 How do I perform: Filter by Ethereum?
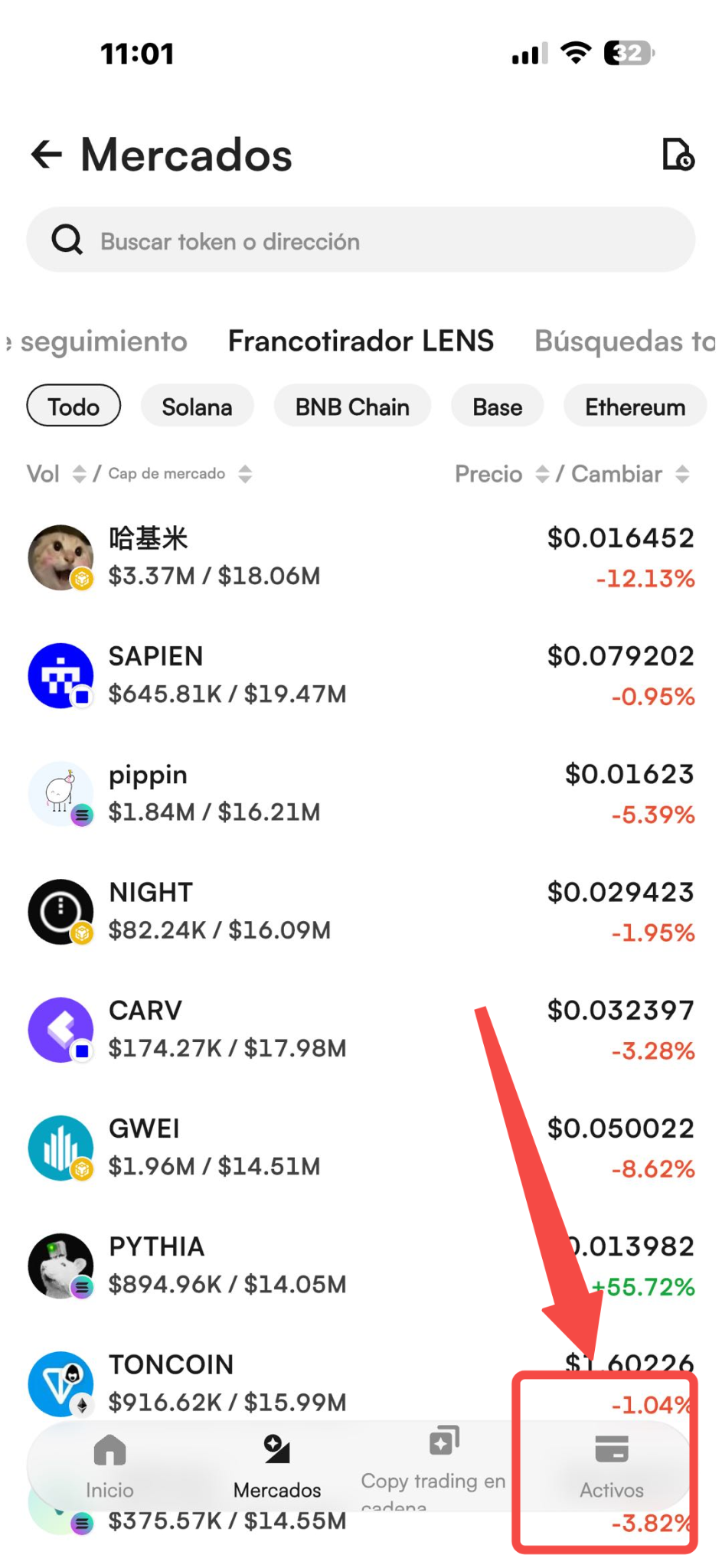tap(635, 407)
